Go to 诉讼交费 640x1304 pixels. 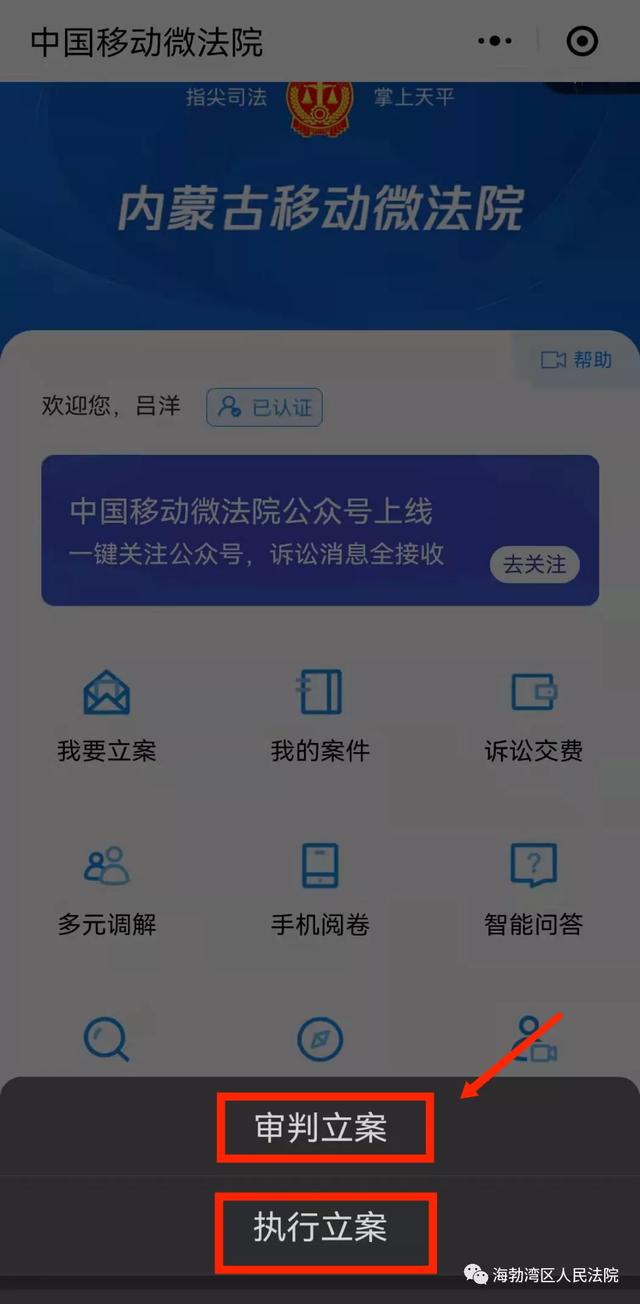tap(534, 716)
